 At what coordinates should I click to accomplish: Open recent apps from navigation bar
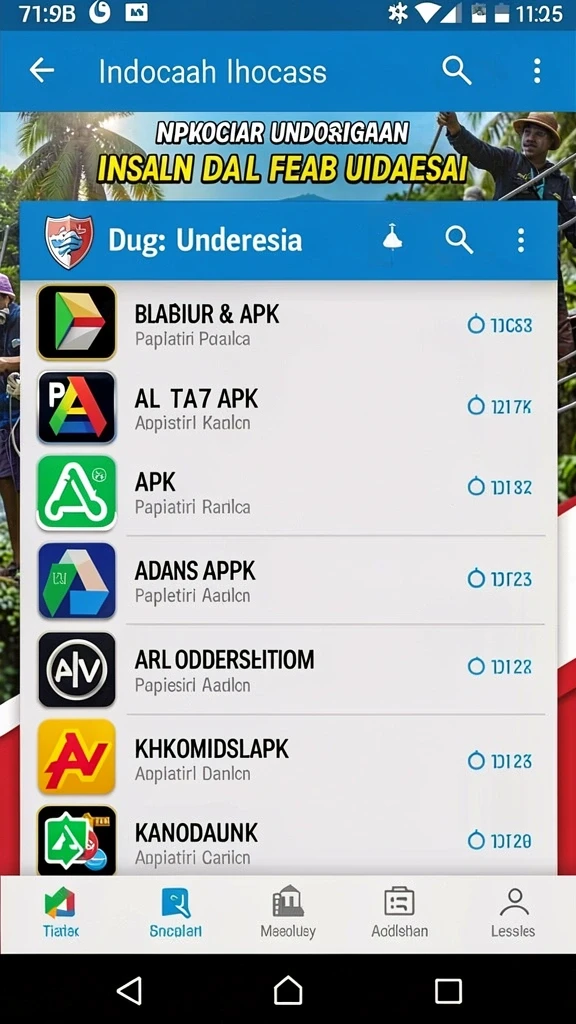click(448, 990)
